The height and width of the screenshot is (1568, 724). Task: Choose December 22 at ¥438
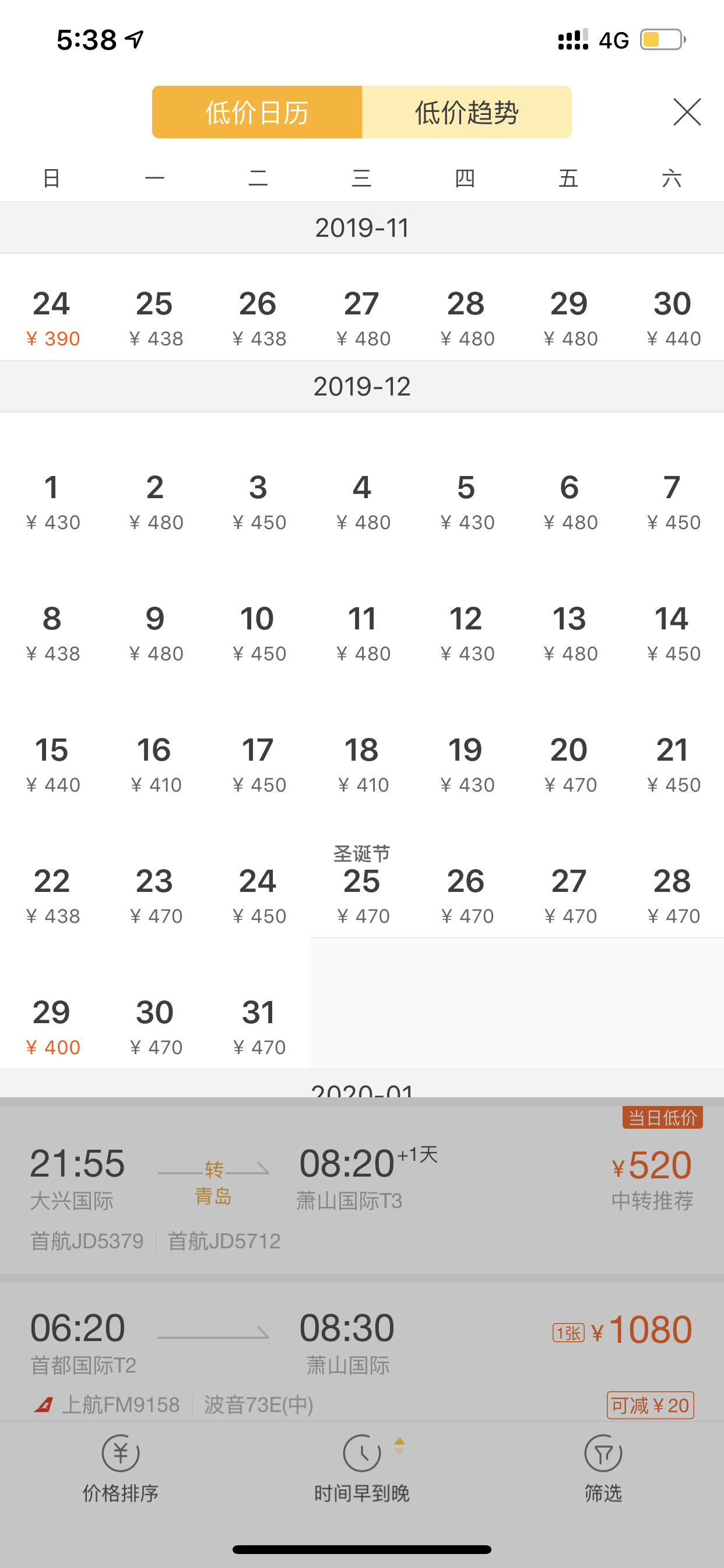pos(52,896)
